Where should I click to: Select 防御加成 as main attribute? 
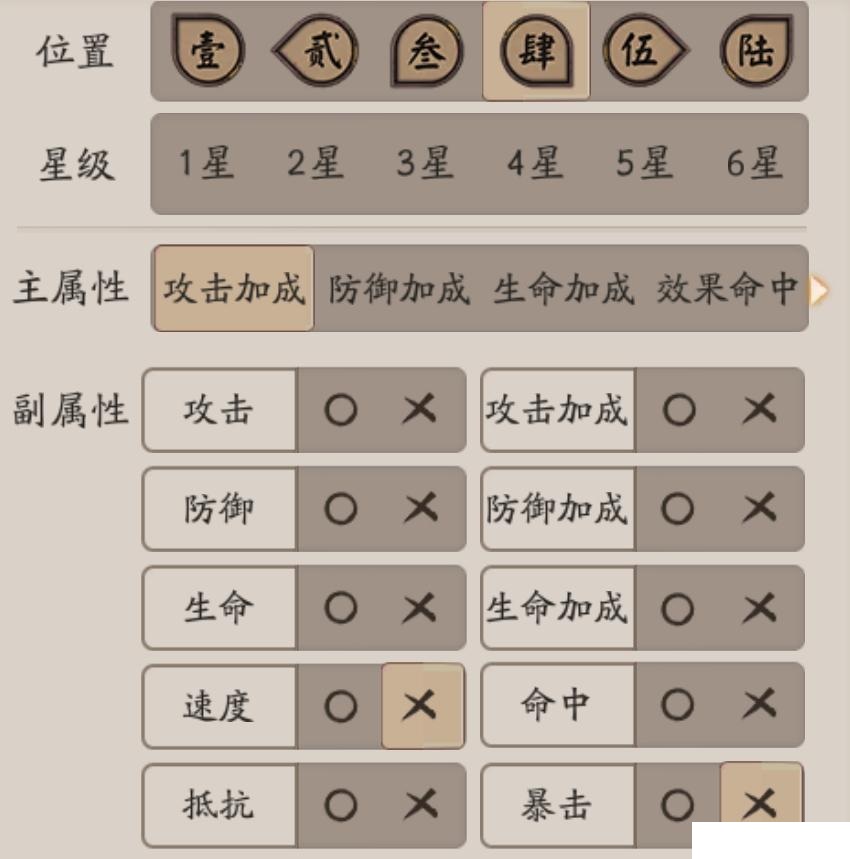point(399,289)
